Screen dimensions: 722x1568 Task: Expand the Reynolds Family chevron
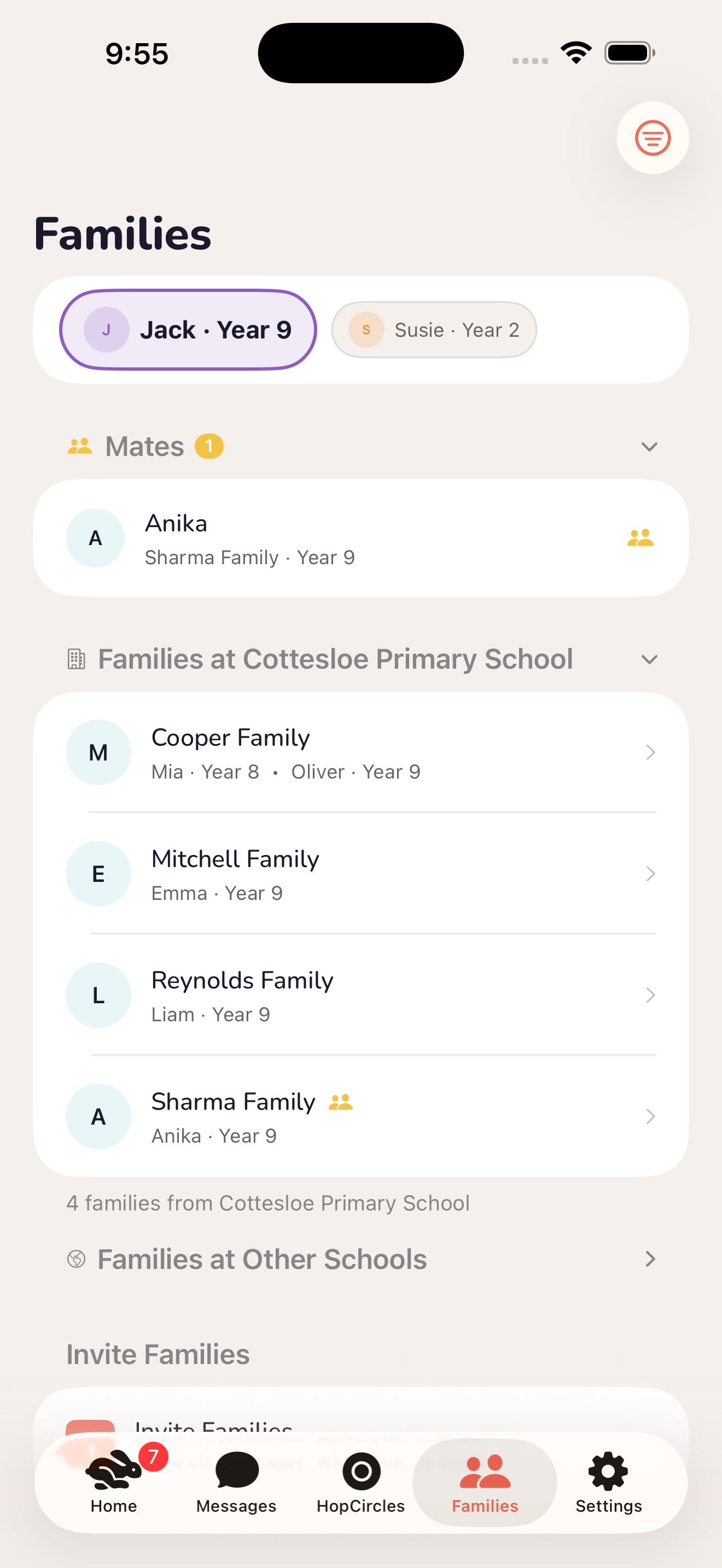pyautogui.click(x=651, y=995)
